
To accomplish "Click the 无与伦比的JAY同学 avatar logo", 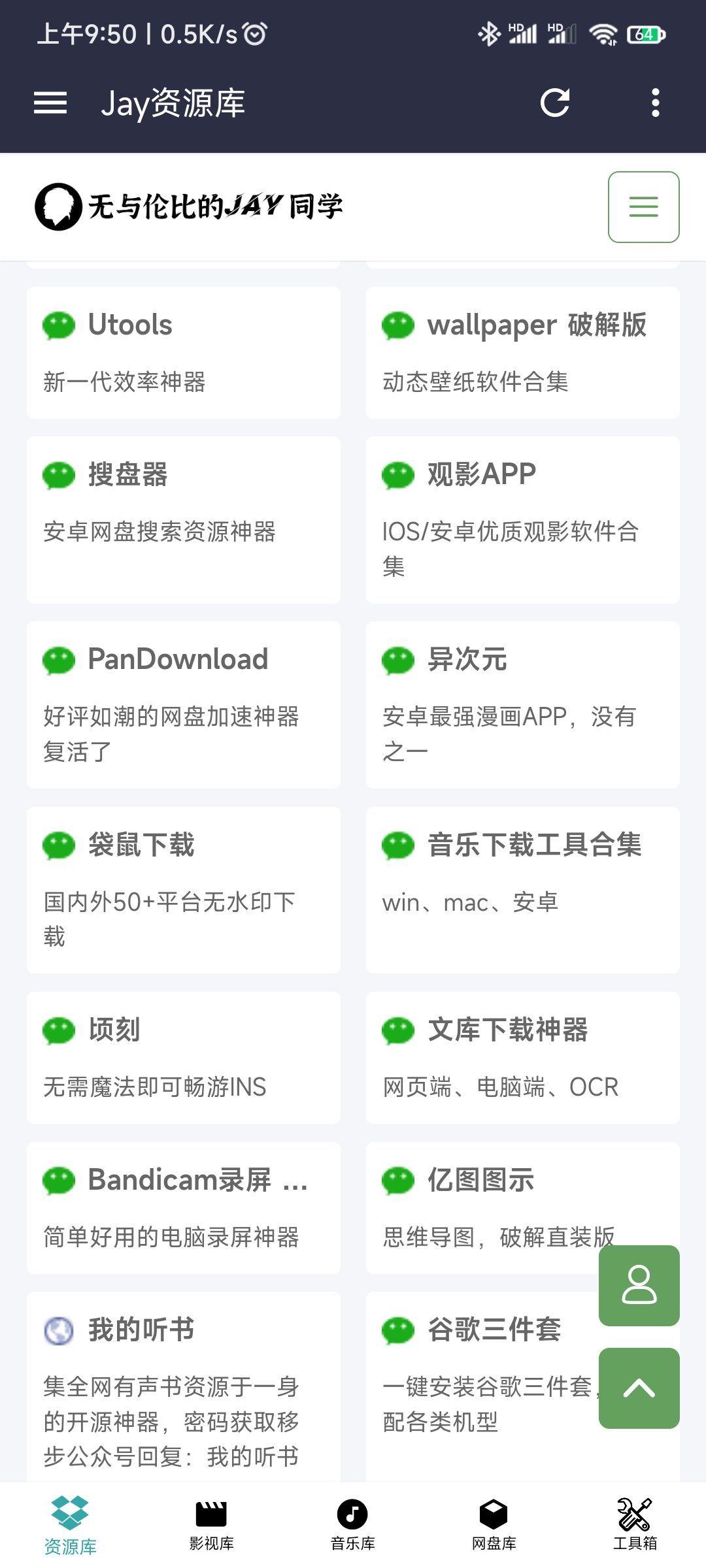I will 59,206.
